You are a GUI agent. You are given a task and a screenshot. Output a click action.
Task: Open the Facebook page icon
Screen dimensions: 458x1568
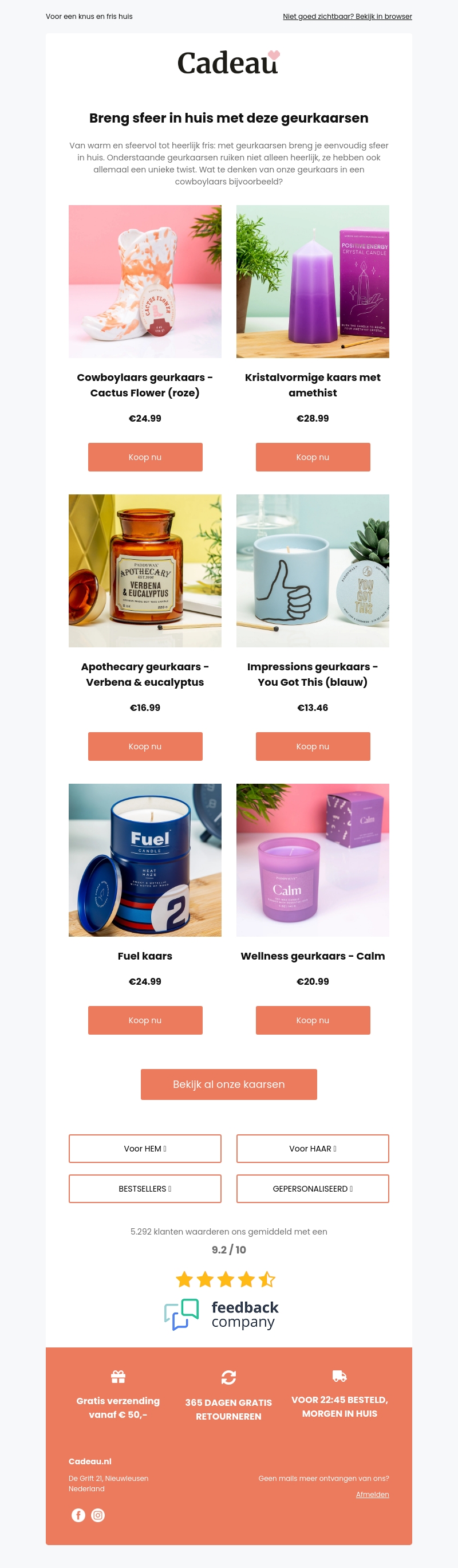pyautogui.click(x=78, y=1515)
